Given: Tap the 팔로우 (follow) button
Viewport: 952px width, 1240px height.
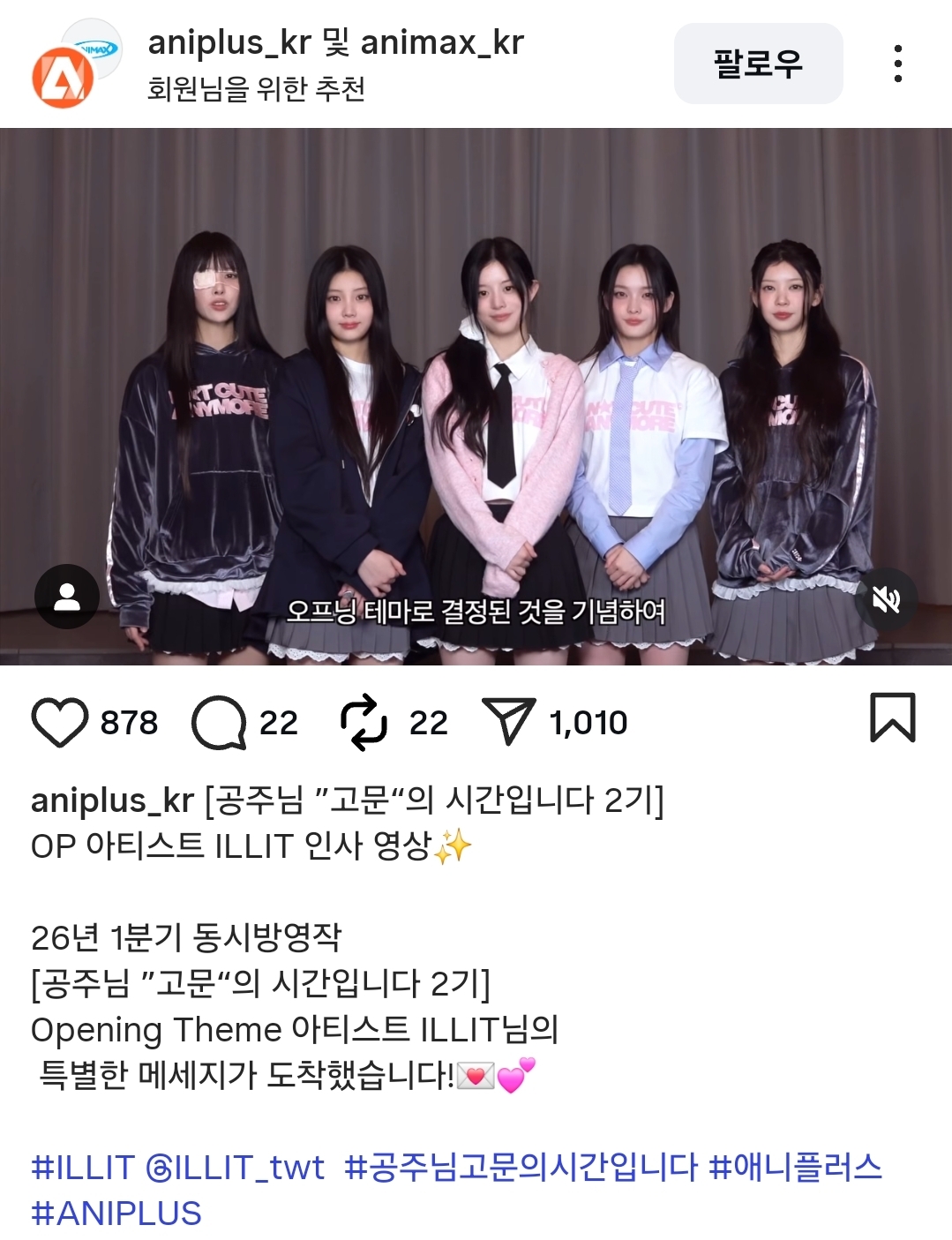Looking at the screenshot, I should point(758,64).
